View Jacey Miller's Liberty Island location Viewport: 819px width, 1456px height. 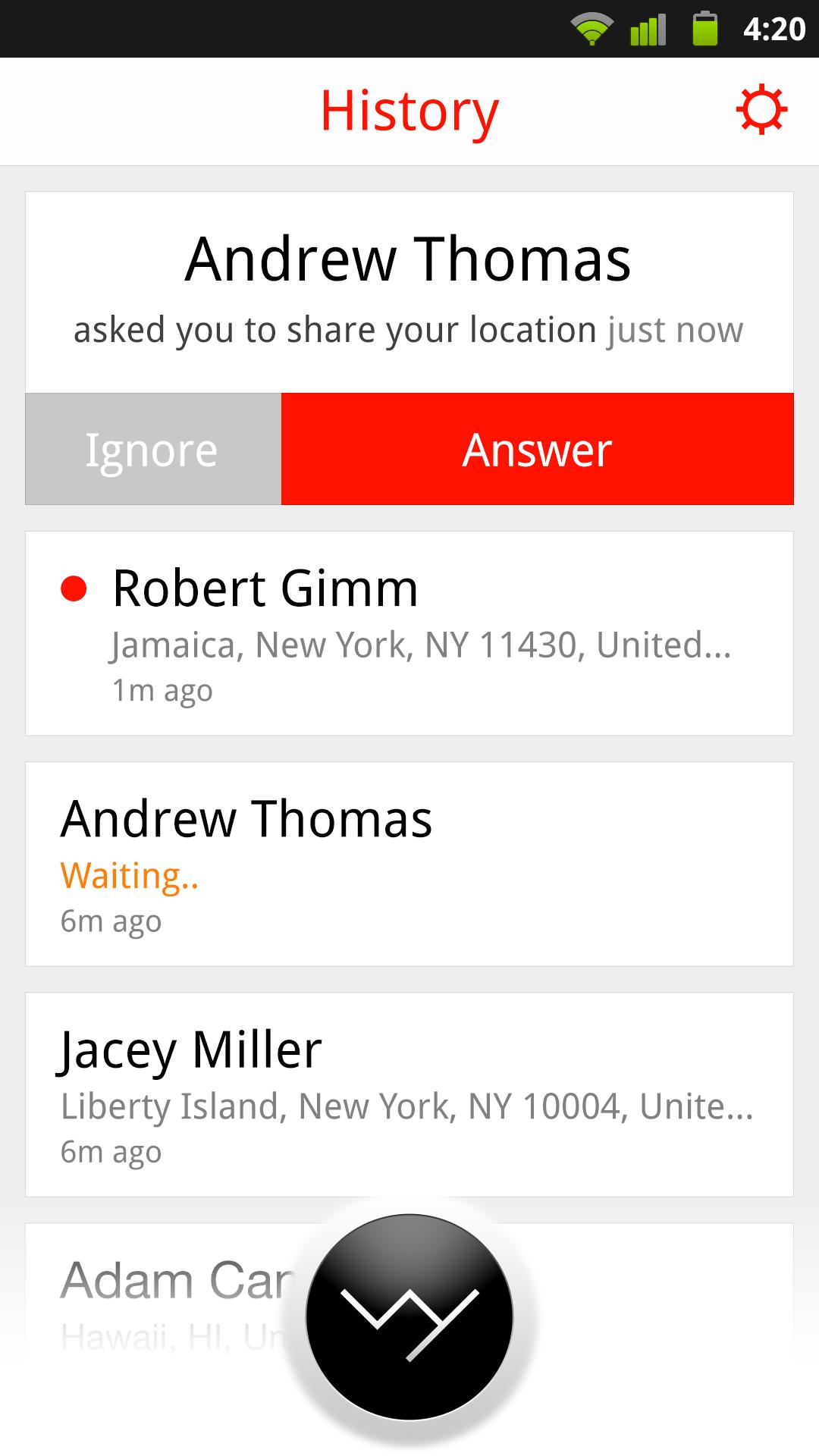coord(409,1094)
